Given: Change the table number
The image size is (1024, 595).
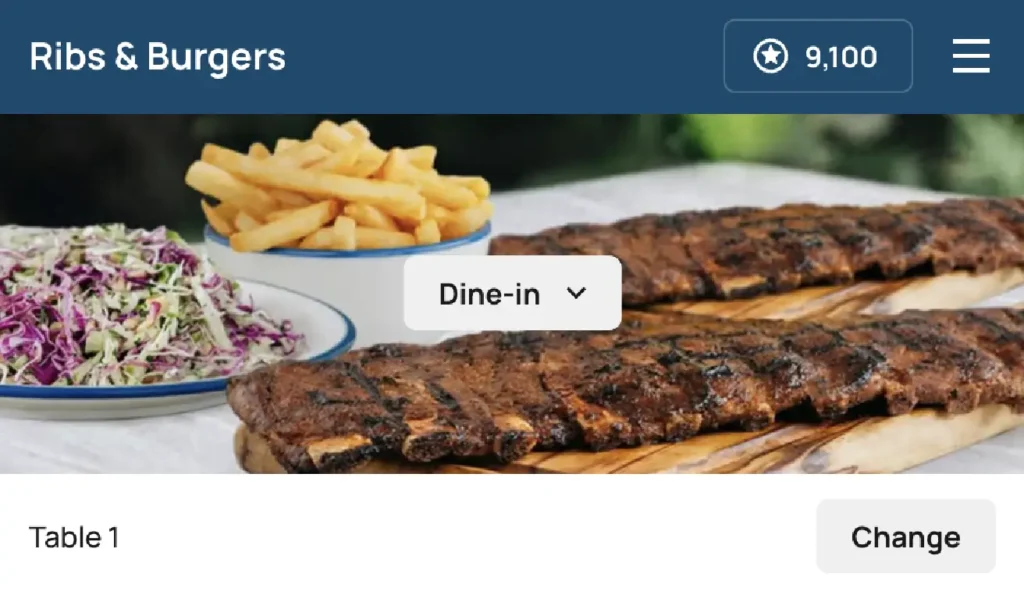Looking at the screenshot, I should click(x=905, y=537).
